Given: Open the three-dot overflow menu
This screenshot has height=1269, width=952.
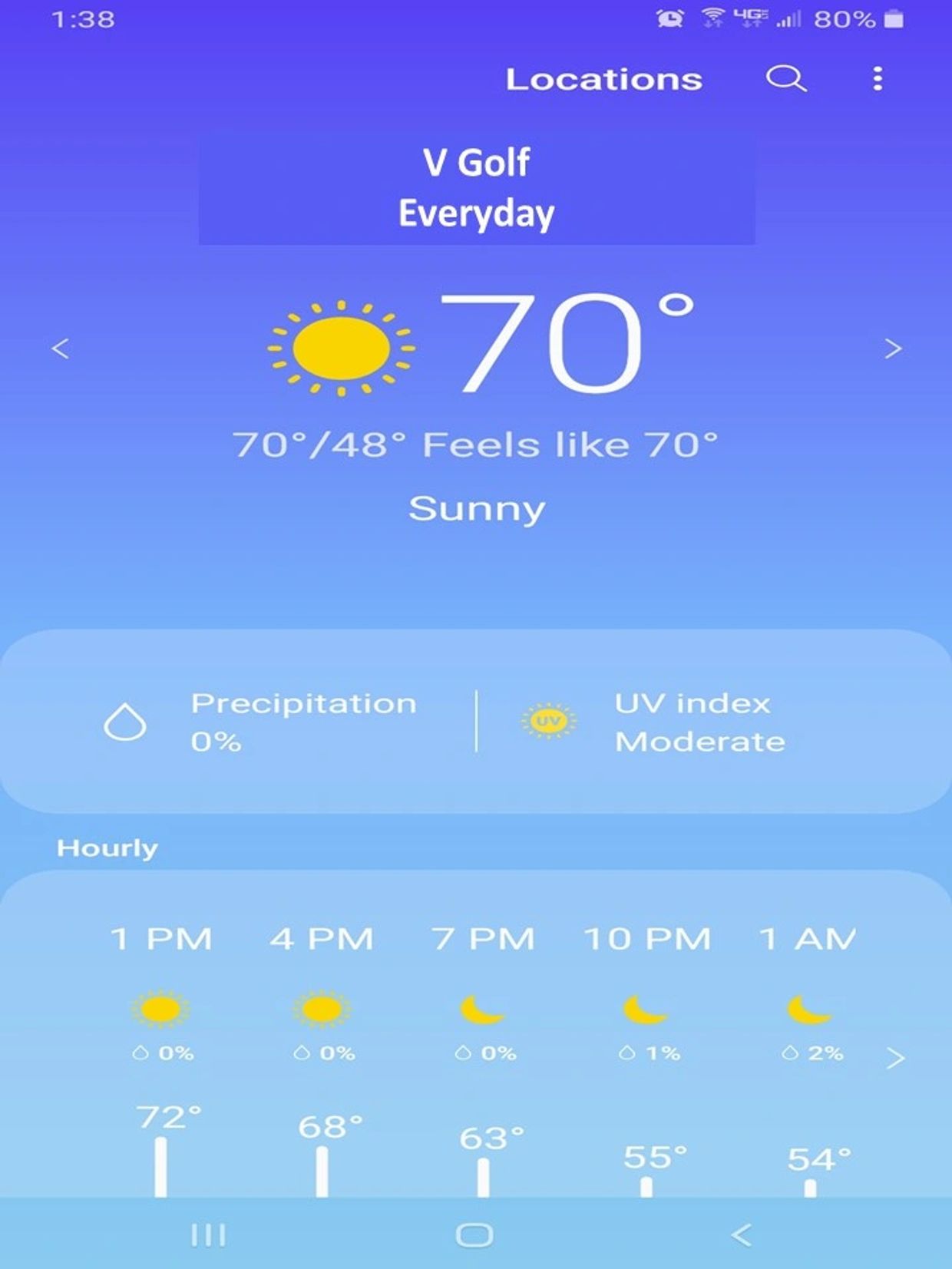Looking at the screenshot, I should pos(878,78).
